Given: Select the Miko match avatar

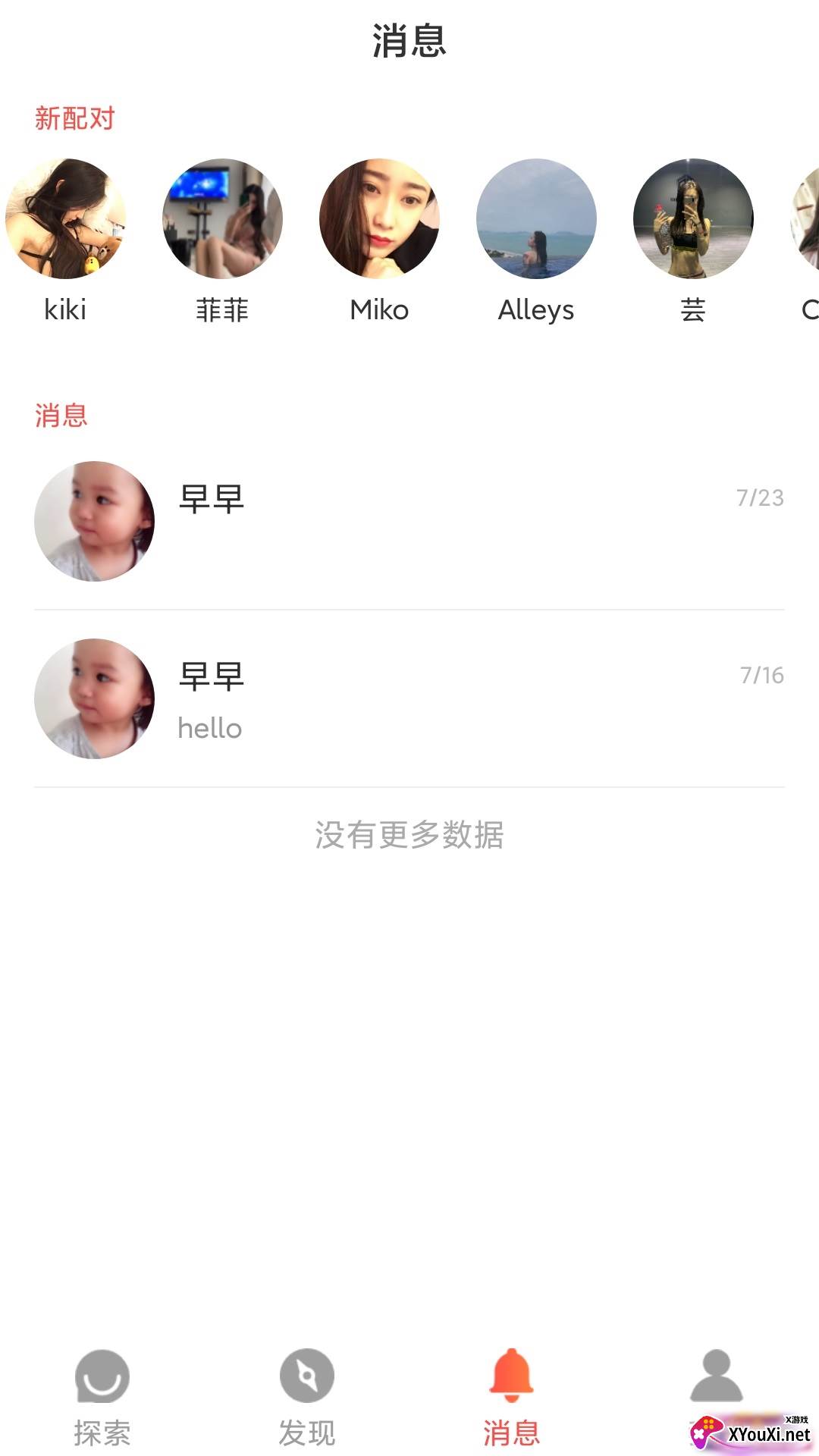Looking at the screenshot, I should pyautogui.click(x=379, y=218).
